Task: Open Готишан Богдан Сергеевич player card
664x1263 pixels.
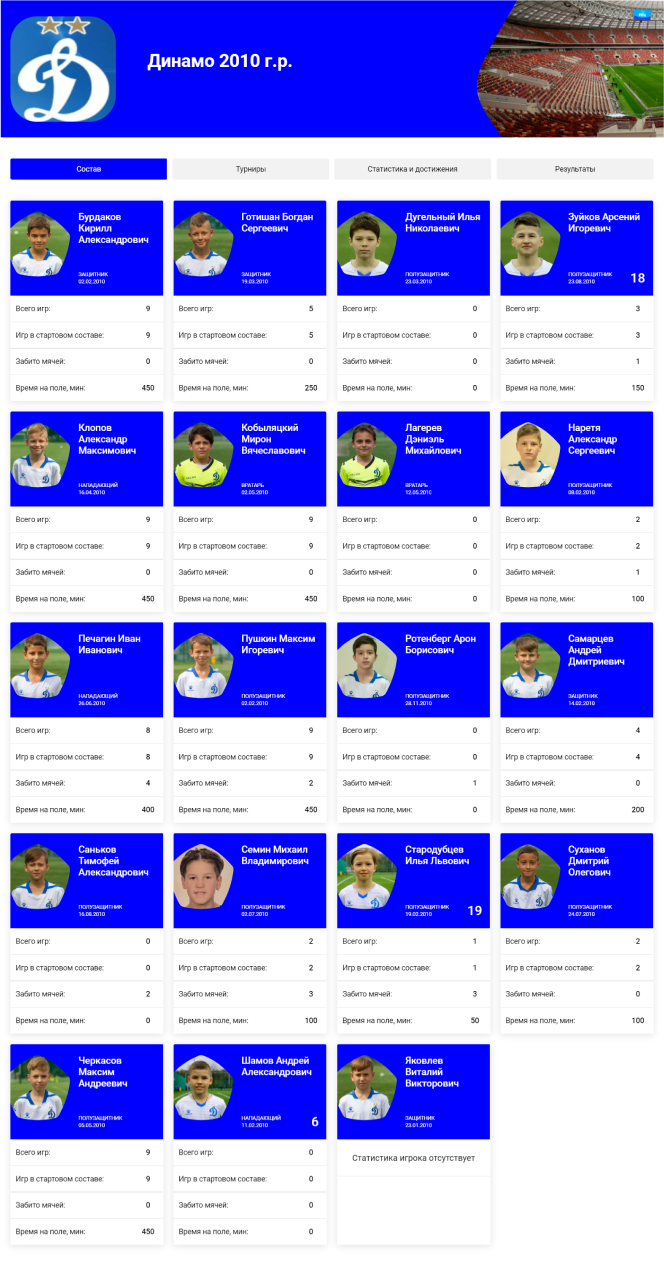Action: 250,247
